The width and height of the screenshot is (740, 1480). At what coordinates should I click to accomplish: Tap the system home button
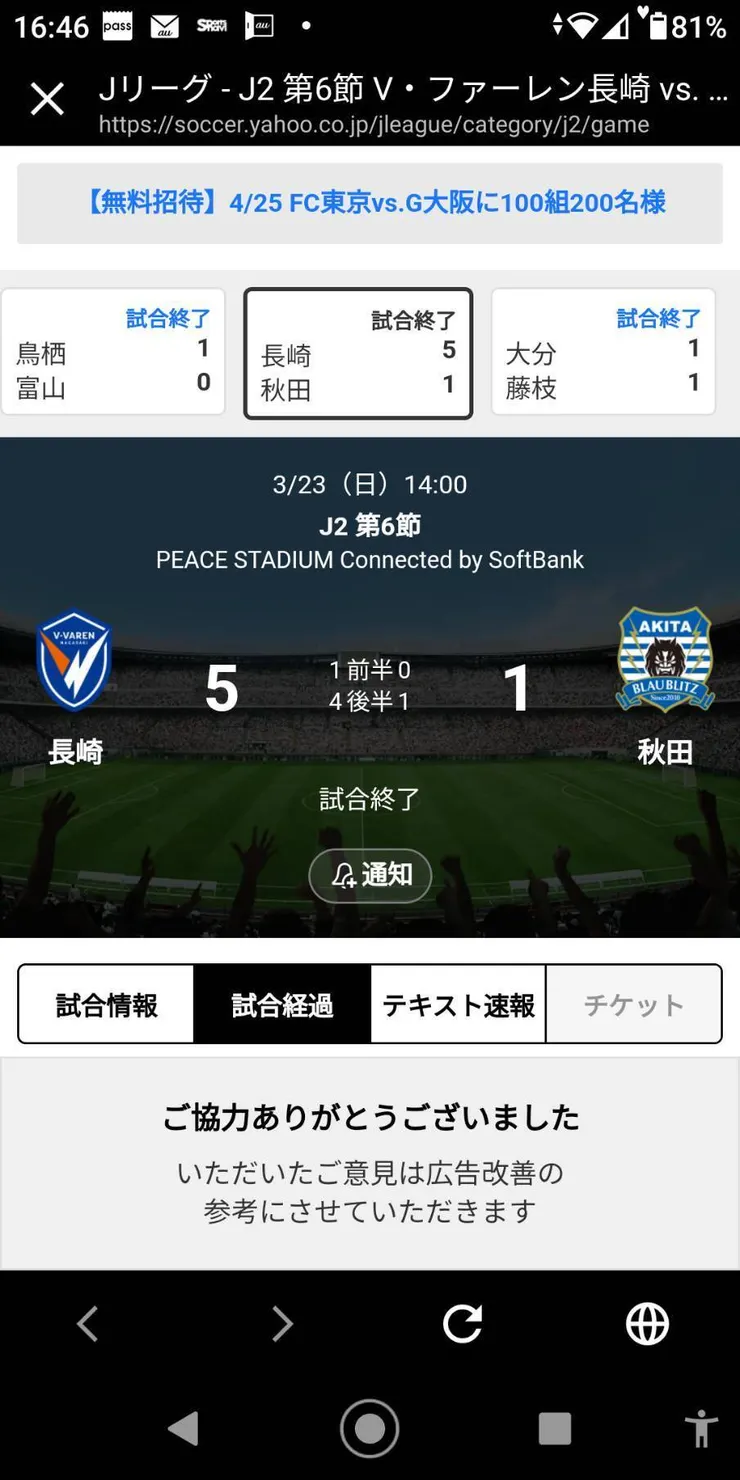(370, 1428)
